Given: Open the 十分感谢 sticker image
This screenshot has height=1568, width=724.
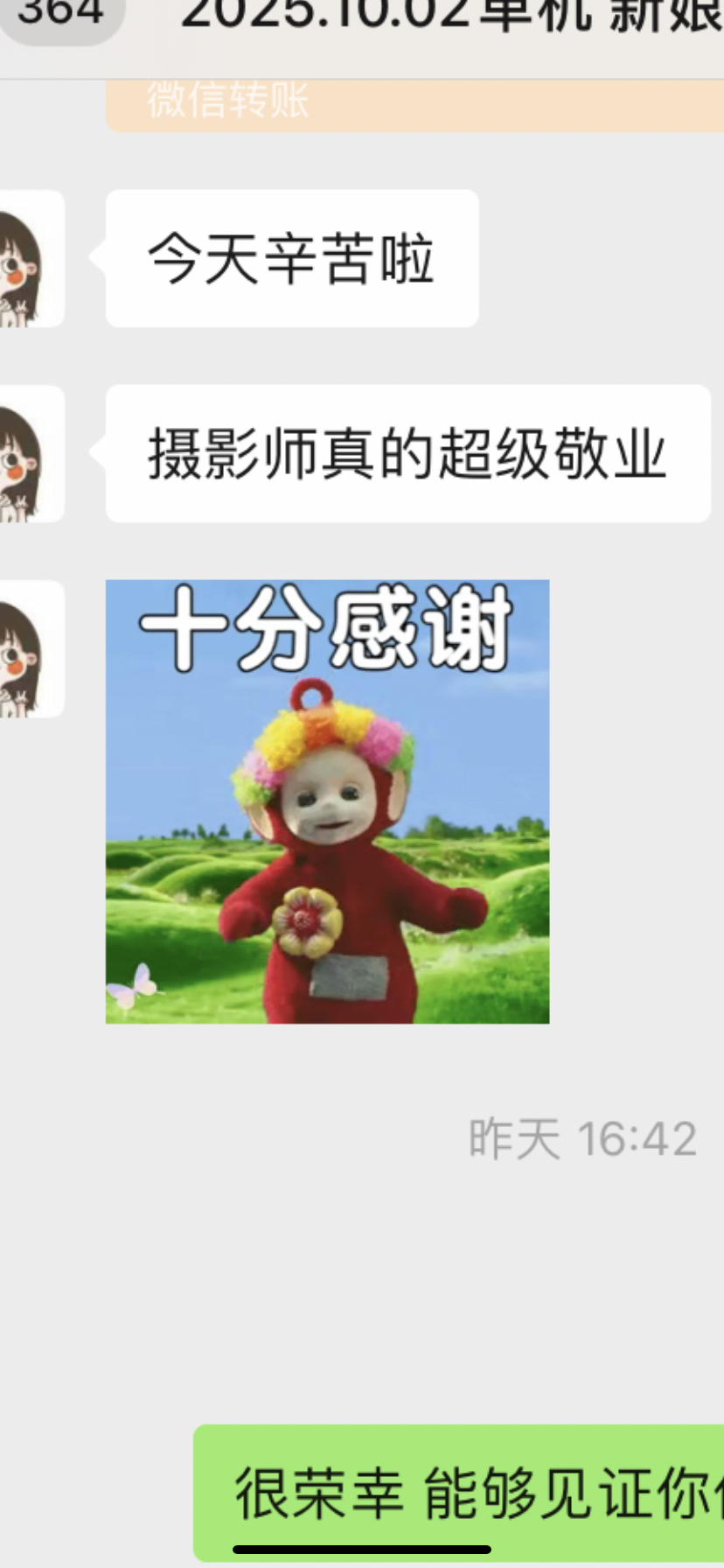Looking at the screenshot, I should tap(327, 801).
